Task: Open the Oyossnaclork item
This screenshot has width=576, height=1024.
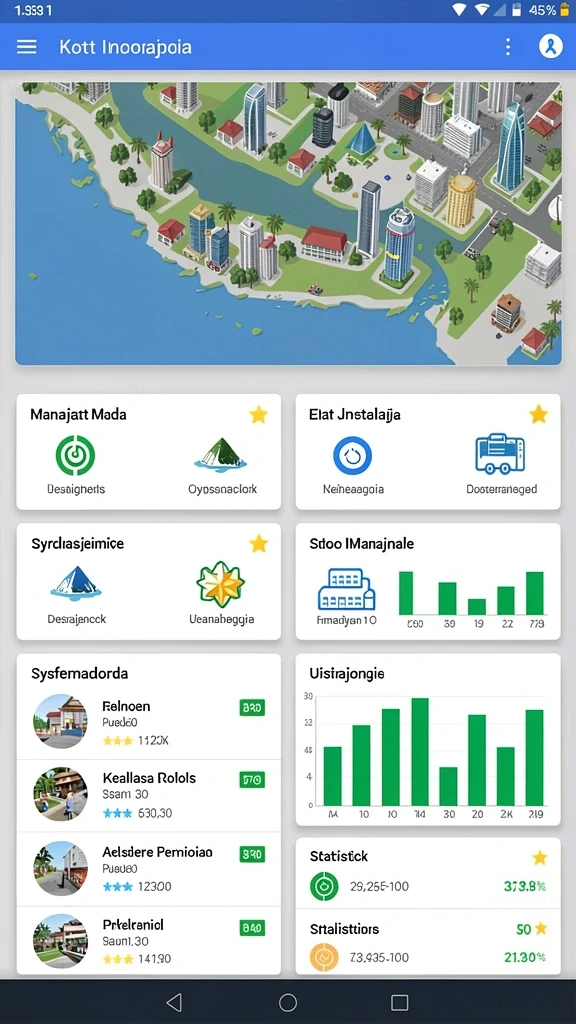Action: (222, 464)
